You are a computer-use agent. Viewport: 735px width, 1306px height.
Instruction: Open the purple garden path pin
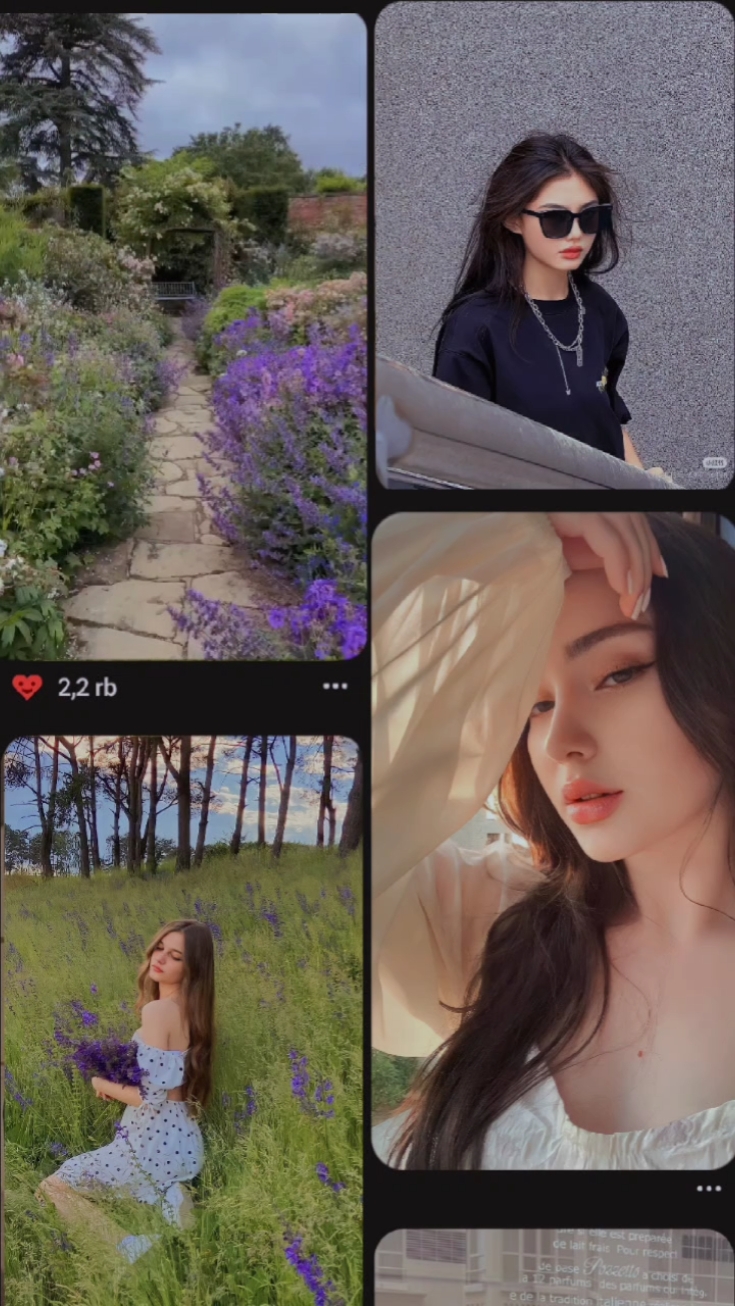pyautogui.click(x=183, y=336)
